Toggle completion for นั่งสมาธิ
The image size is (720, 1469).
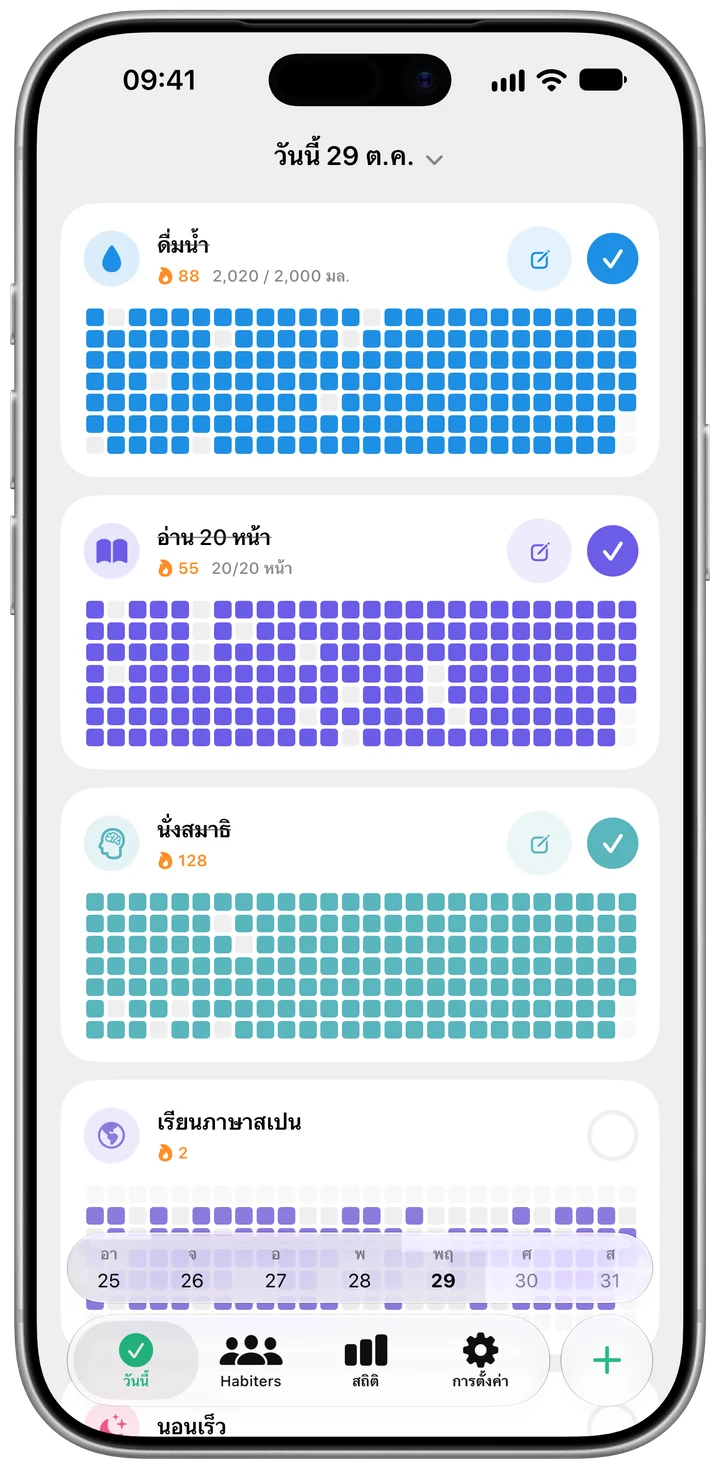612,844
